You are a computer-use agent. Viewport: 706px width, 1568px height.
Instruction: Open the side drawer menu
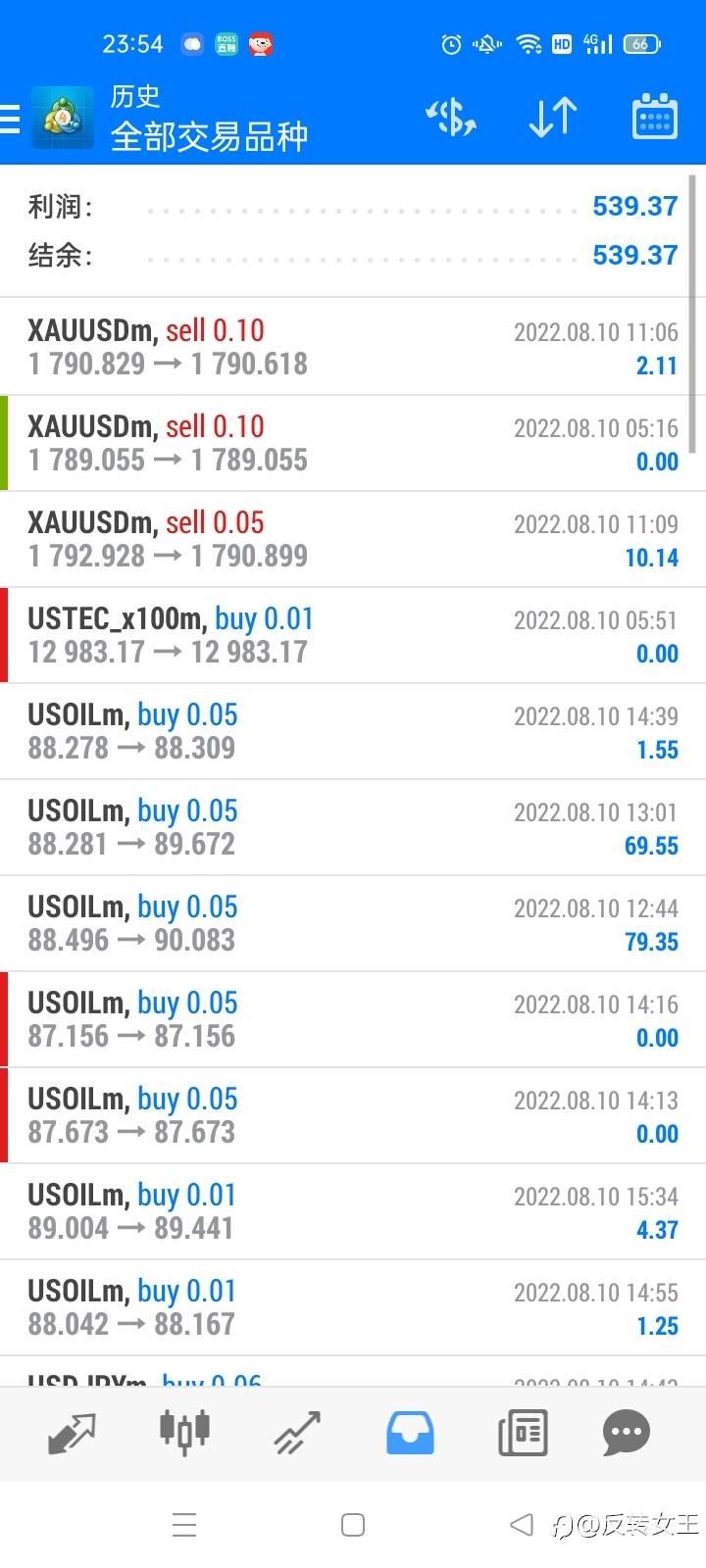[12, 119]
